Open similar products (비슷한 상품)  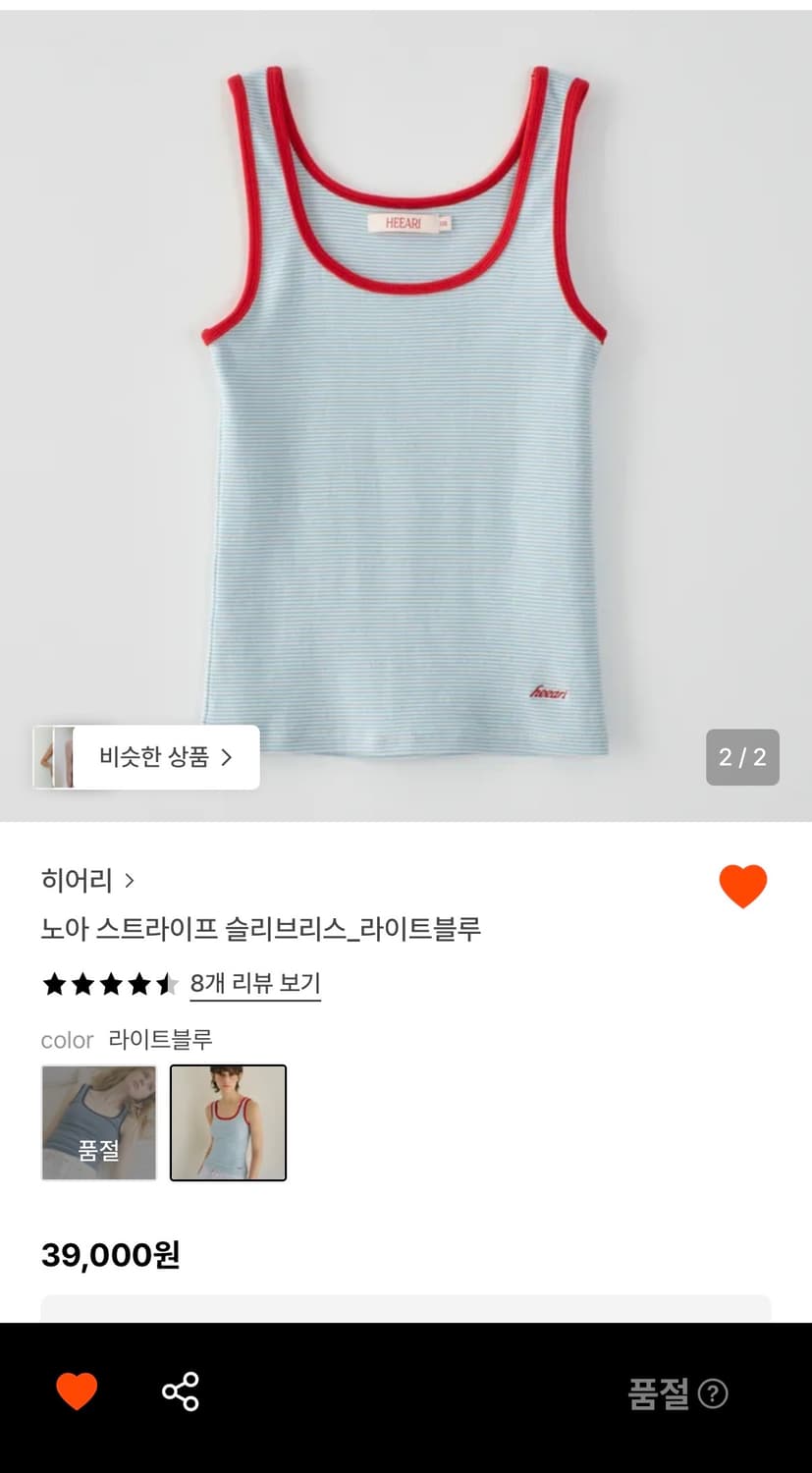147,757
